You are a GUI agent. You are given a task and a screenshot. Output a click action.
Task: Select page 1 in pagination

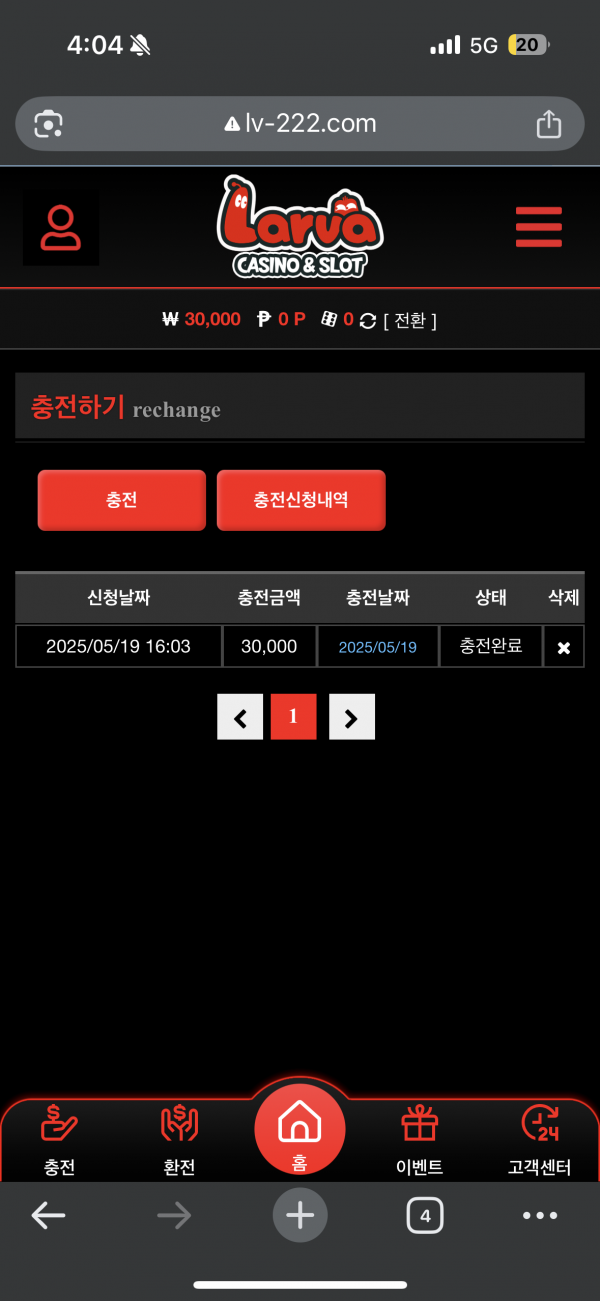293,717
